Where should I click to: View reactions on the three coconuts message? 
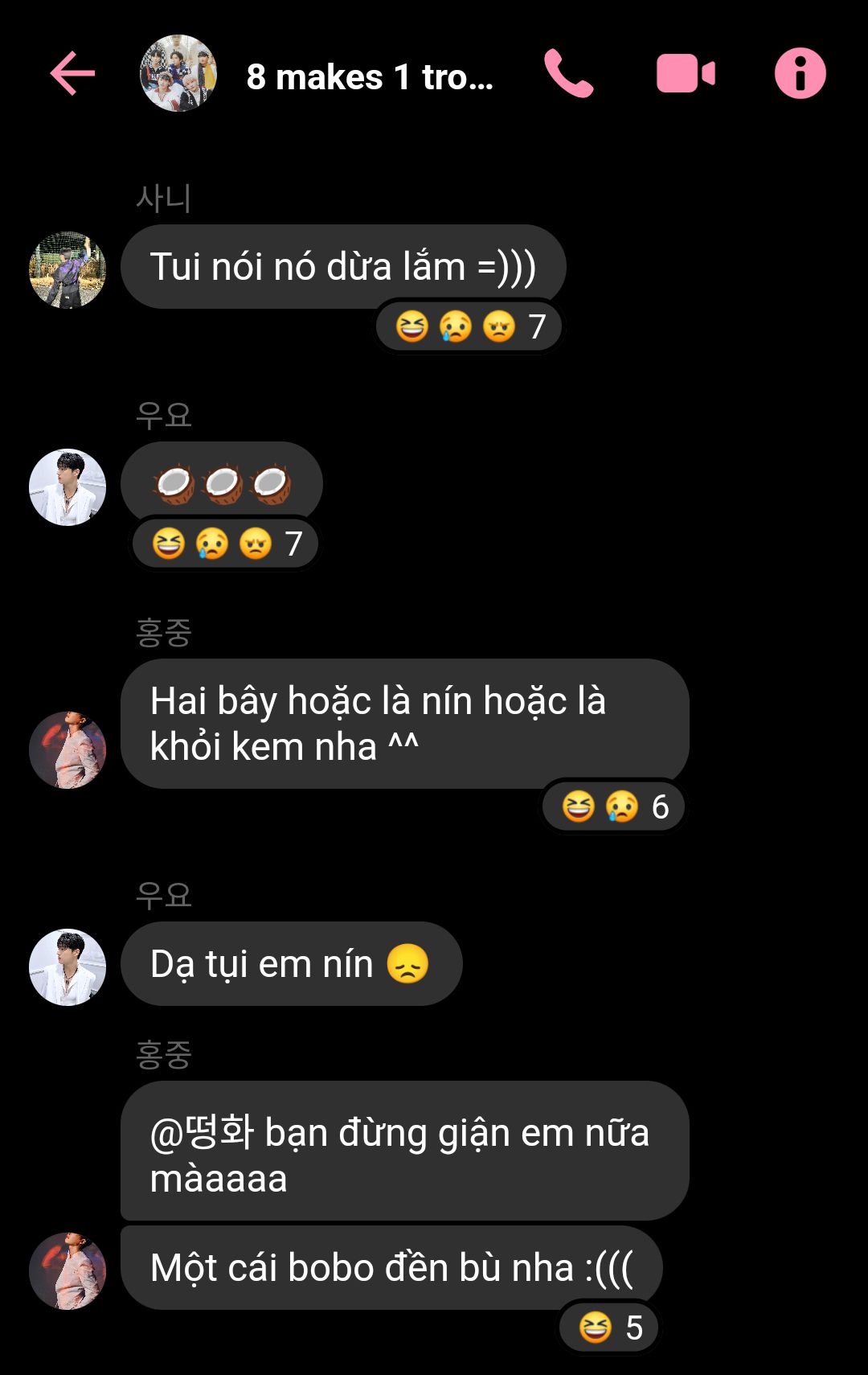pyautogui.click(x=226, y=544)
